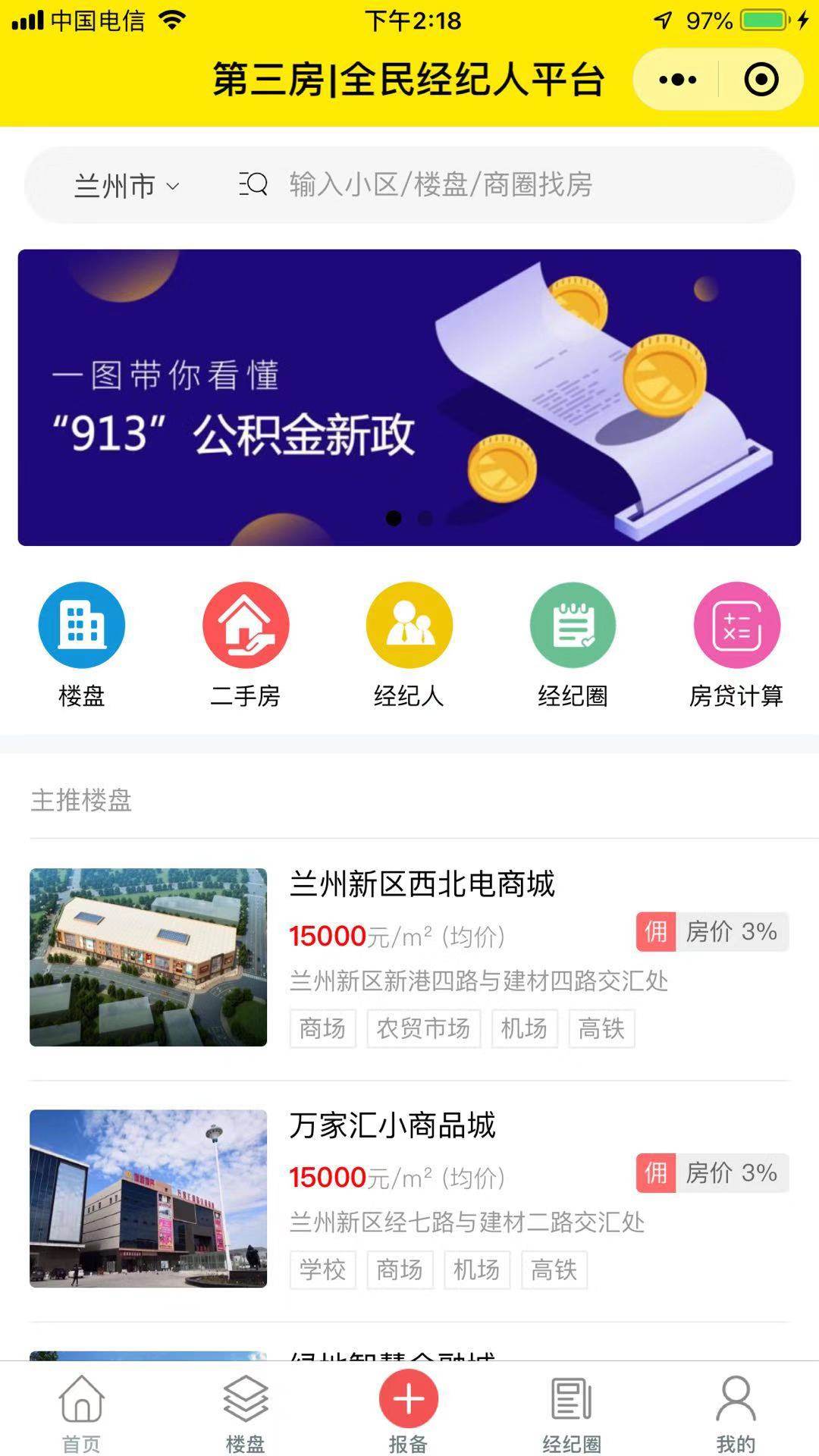Expand the 兰州市 city selector
Screen dimensions: 819x1456
126,186
